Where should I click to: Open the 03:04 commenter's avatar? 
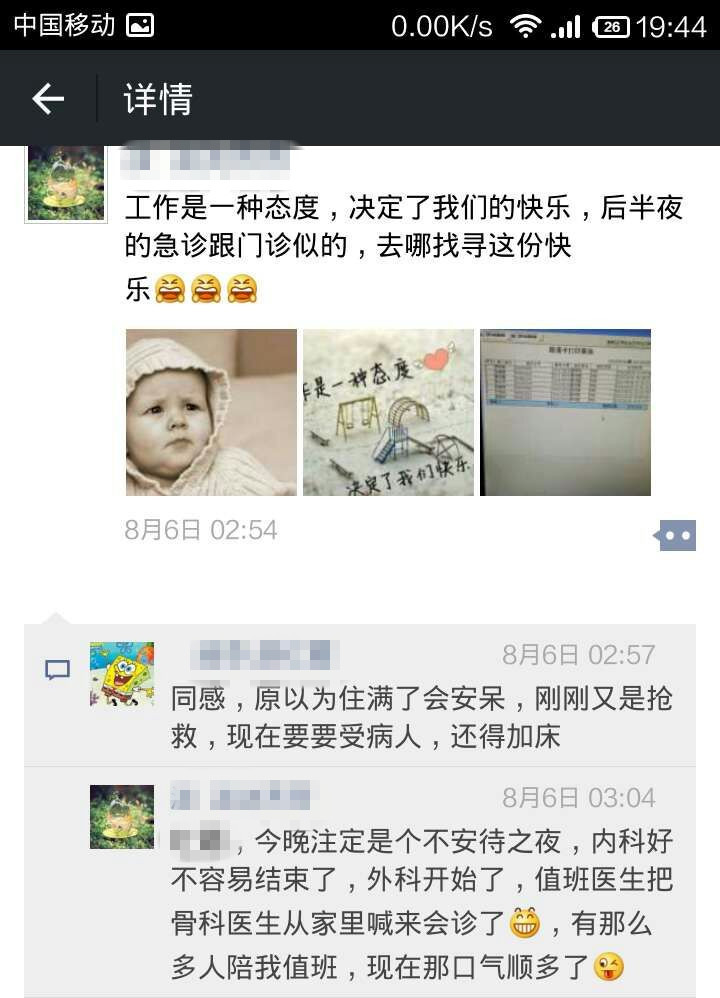point(122,817)
